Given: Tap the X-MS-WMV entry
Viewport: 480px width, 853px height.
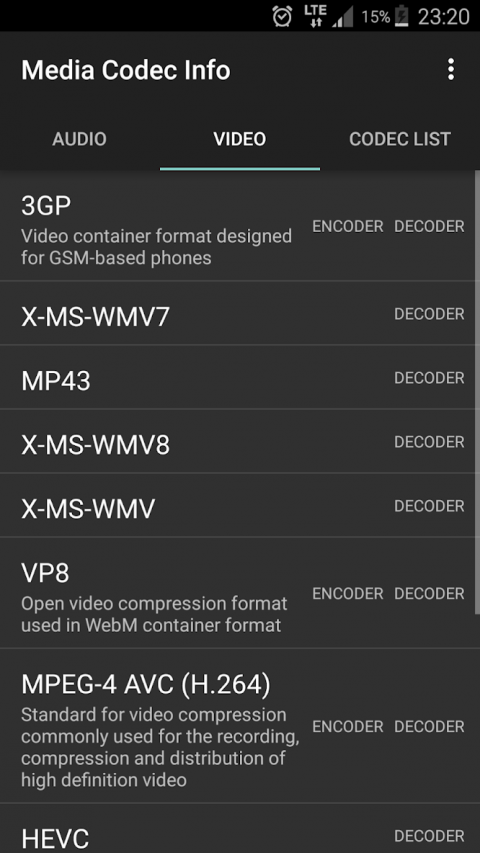Looking at the screenshot, I should (x=237, y=505).
